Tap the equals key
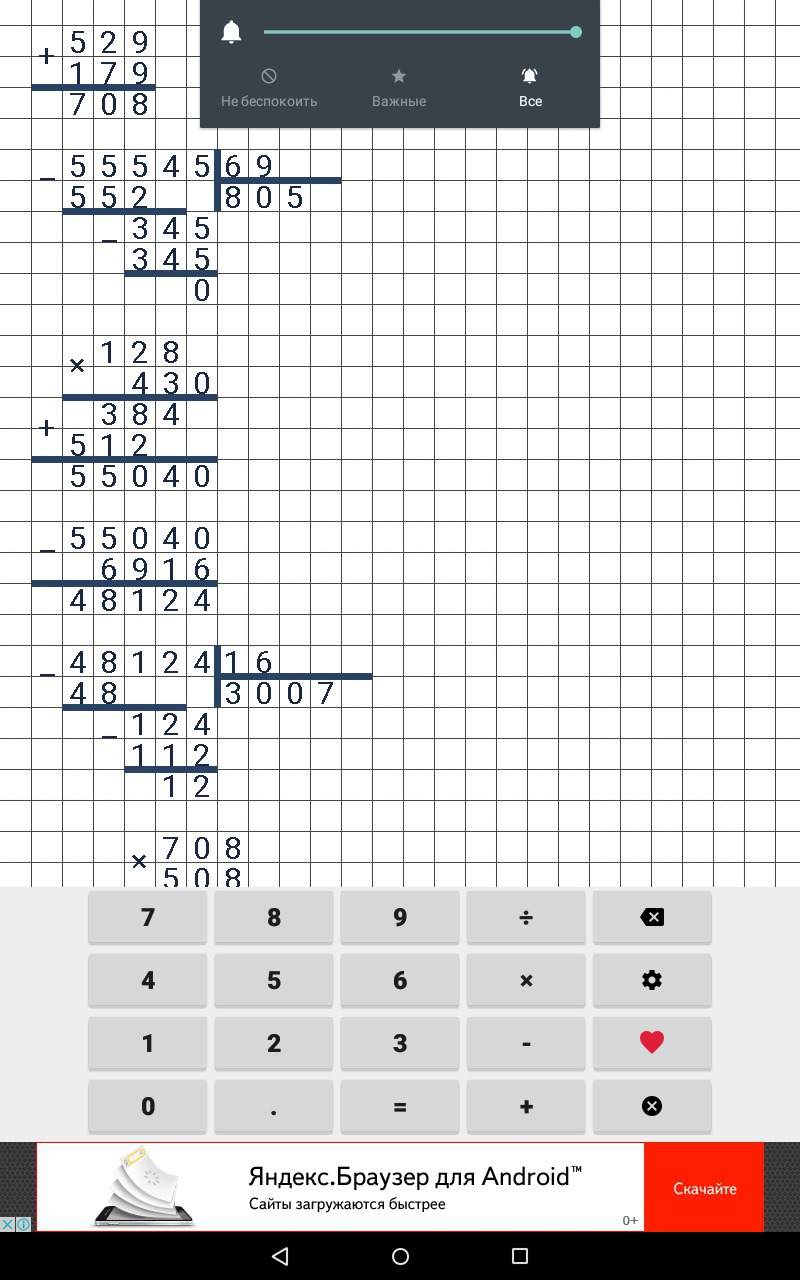The height and width of the screenshot is (1280, 800). [400, 1106]
